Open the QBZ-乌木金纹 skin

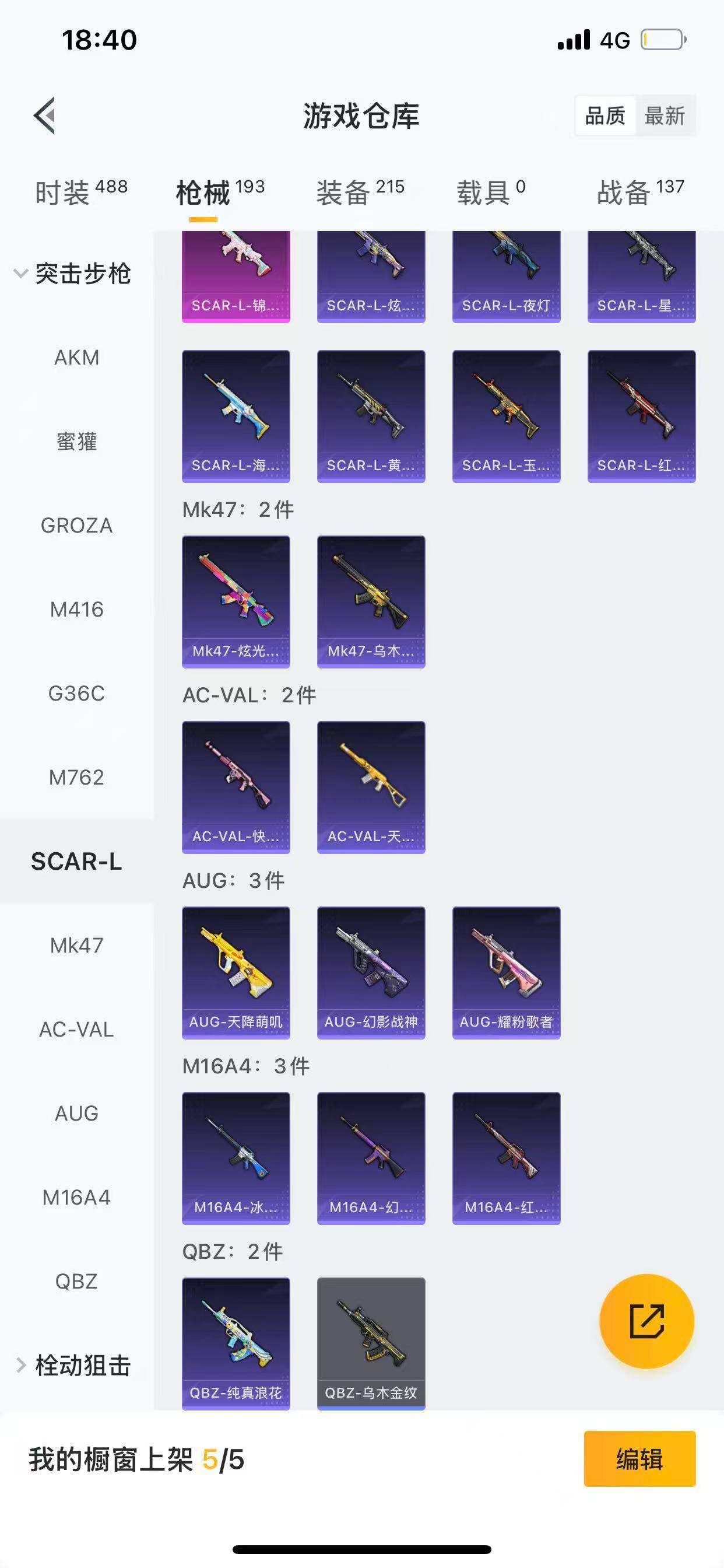click(x=371, y=1342)
